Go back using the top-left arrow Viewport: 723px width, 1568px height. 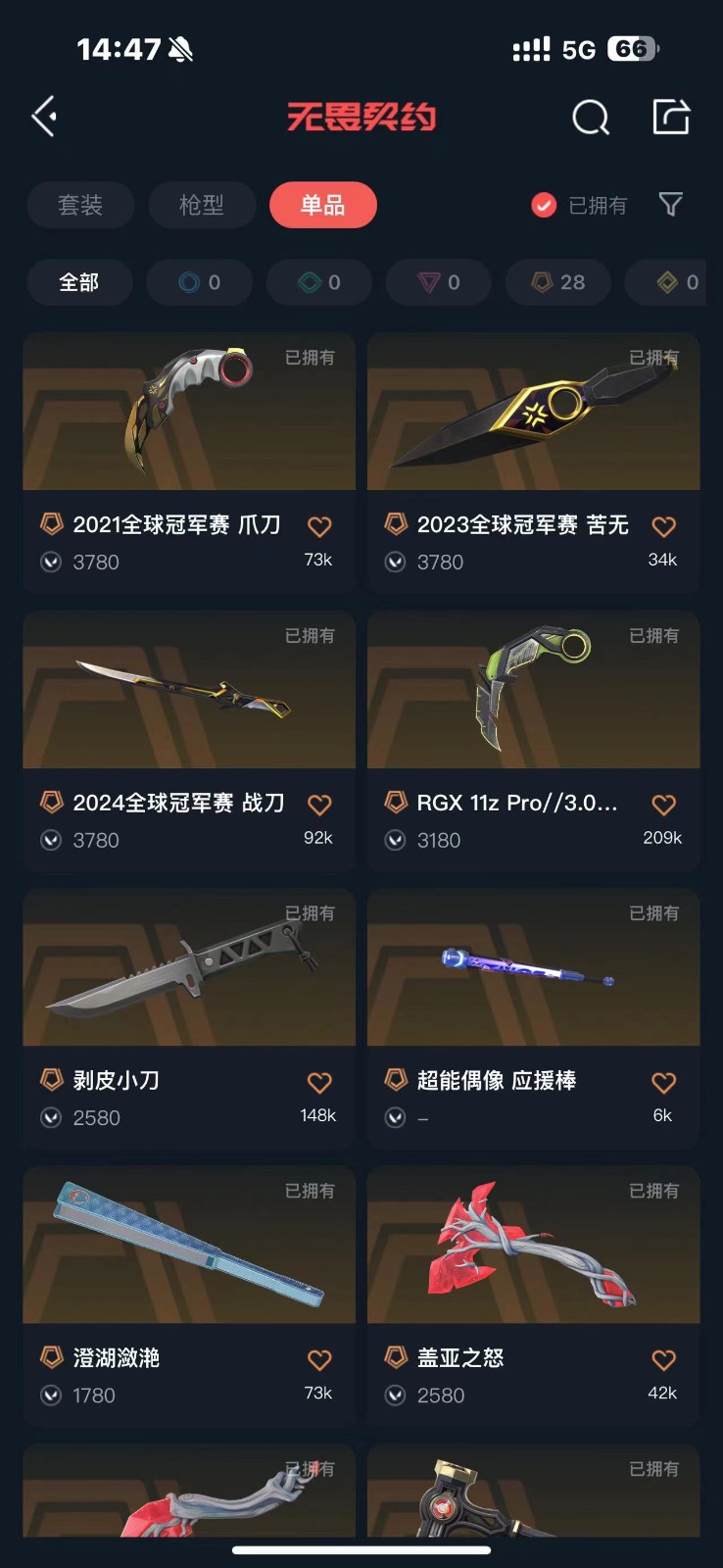[44, 117]
